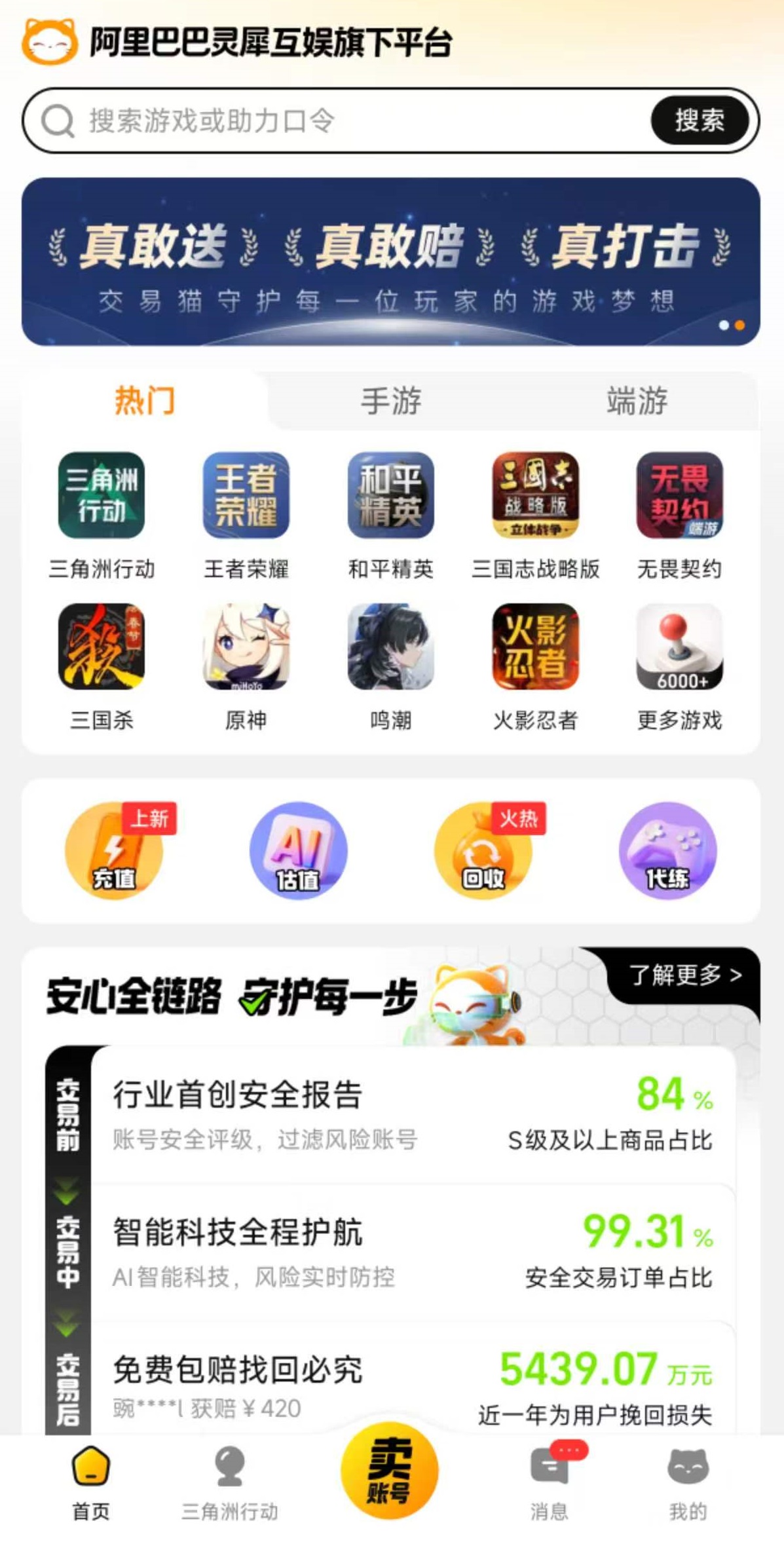Launch the AI 估值 valuation tool
Image resolution: width=784 pixels, height=1544 pixels.
[x=299, y=850]
